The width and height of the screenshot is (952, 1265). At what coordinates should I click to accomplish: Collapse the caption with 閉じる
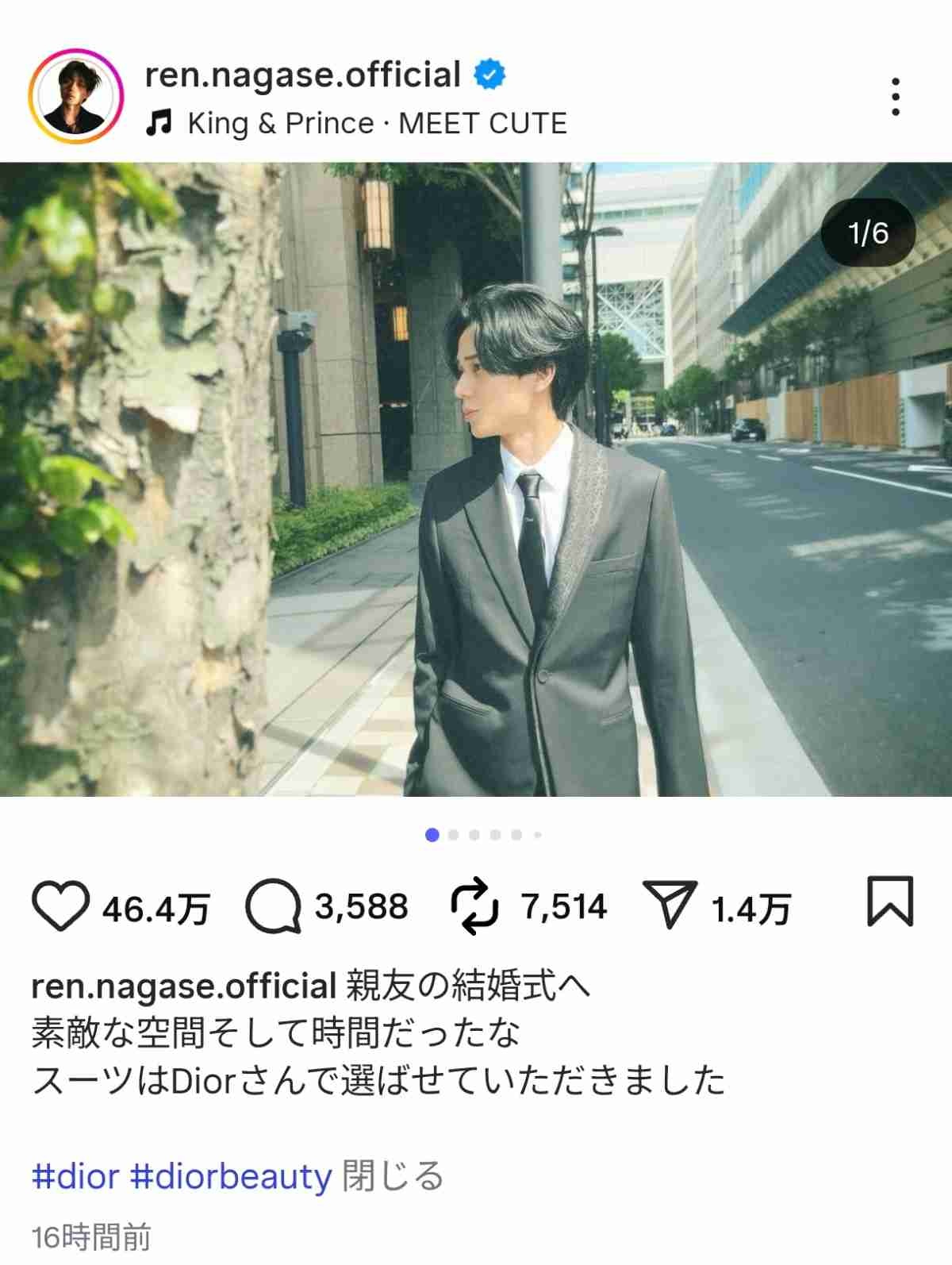tap(393, 1175)
